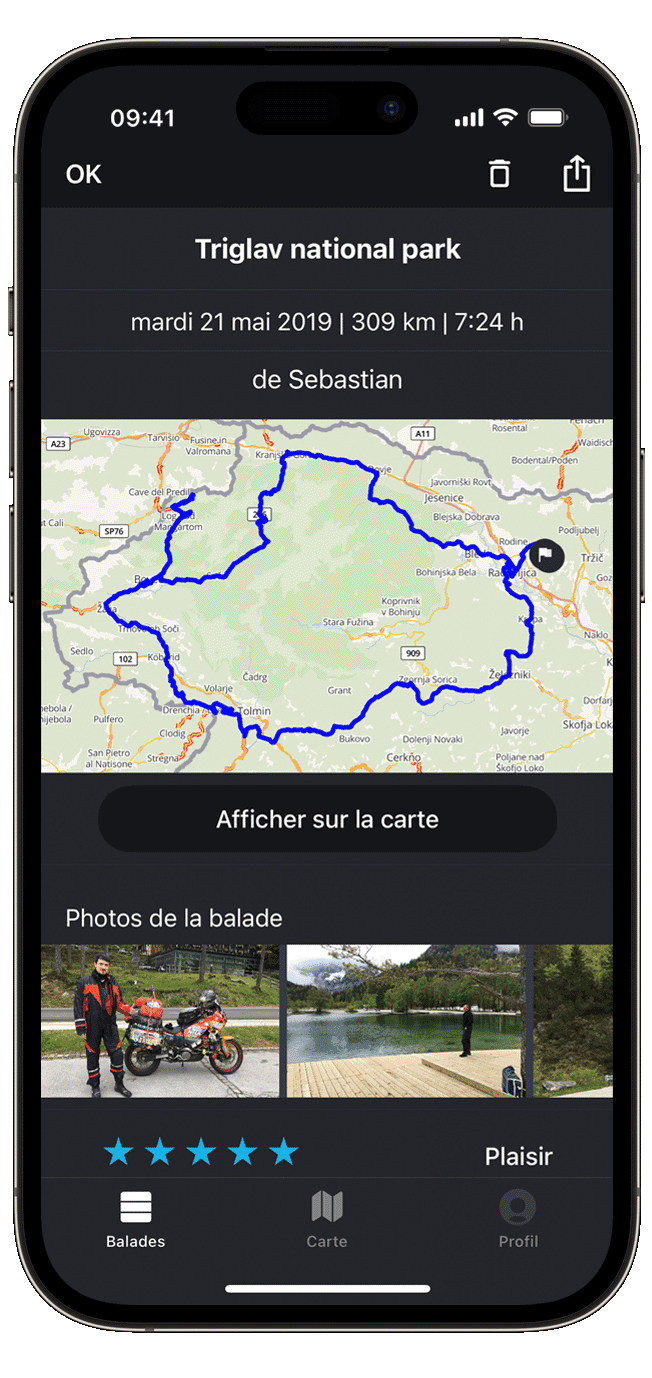Tap OK to close the ride details

[x=84, y=175]
